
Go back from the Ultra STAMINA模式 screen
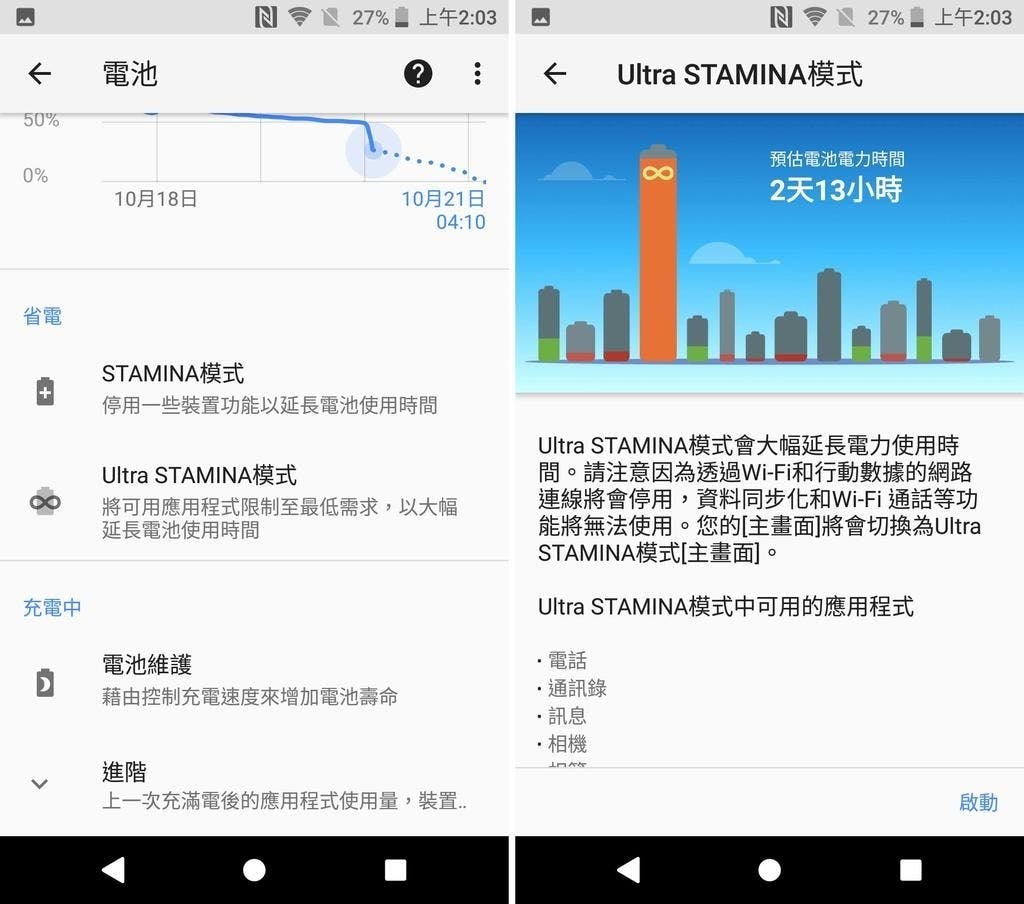554,73
